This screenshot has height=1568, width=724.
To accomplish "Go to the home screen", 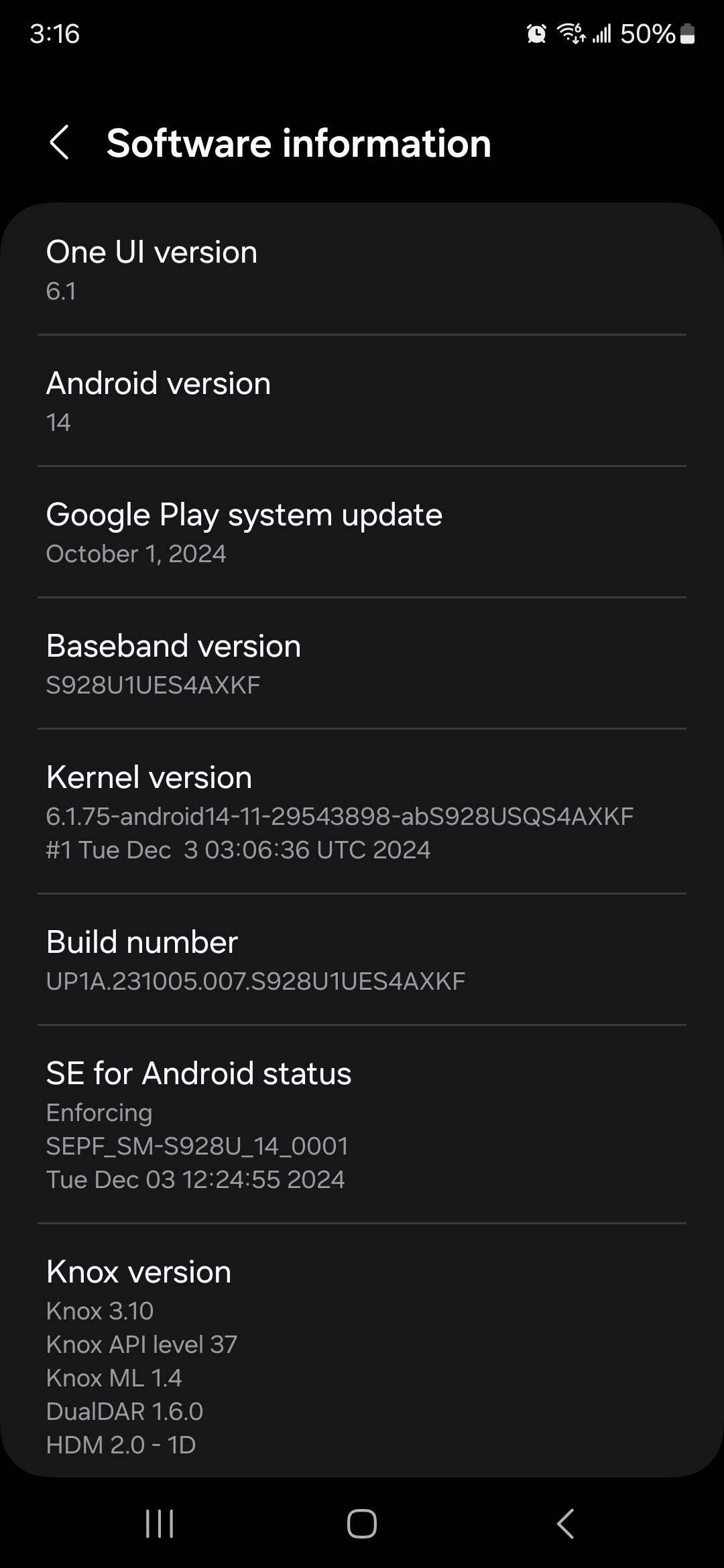I will [362, 1524].
